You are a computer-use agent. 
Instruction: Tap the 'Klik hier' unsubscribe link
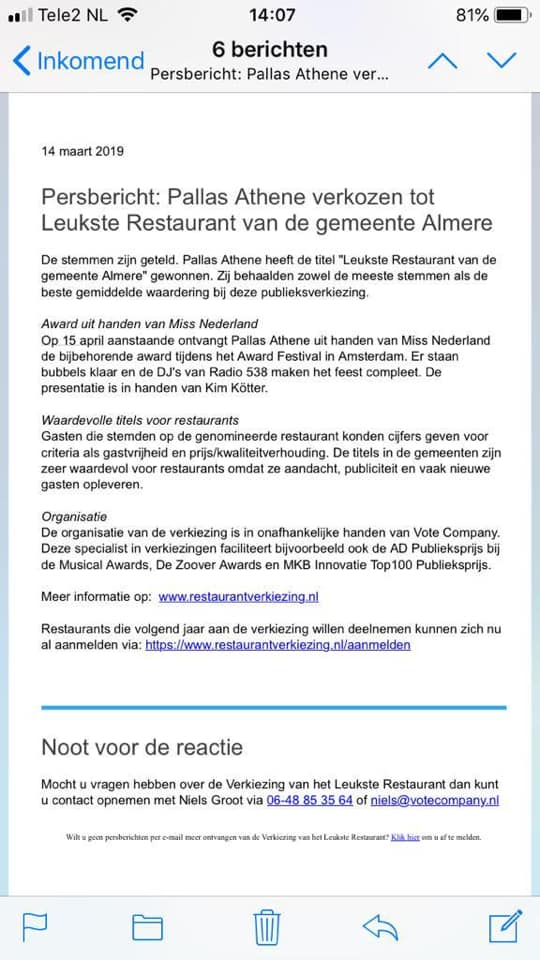(x=405, y=837)
